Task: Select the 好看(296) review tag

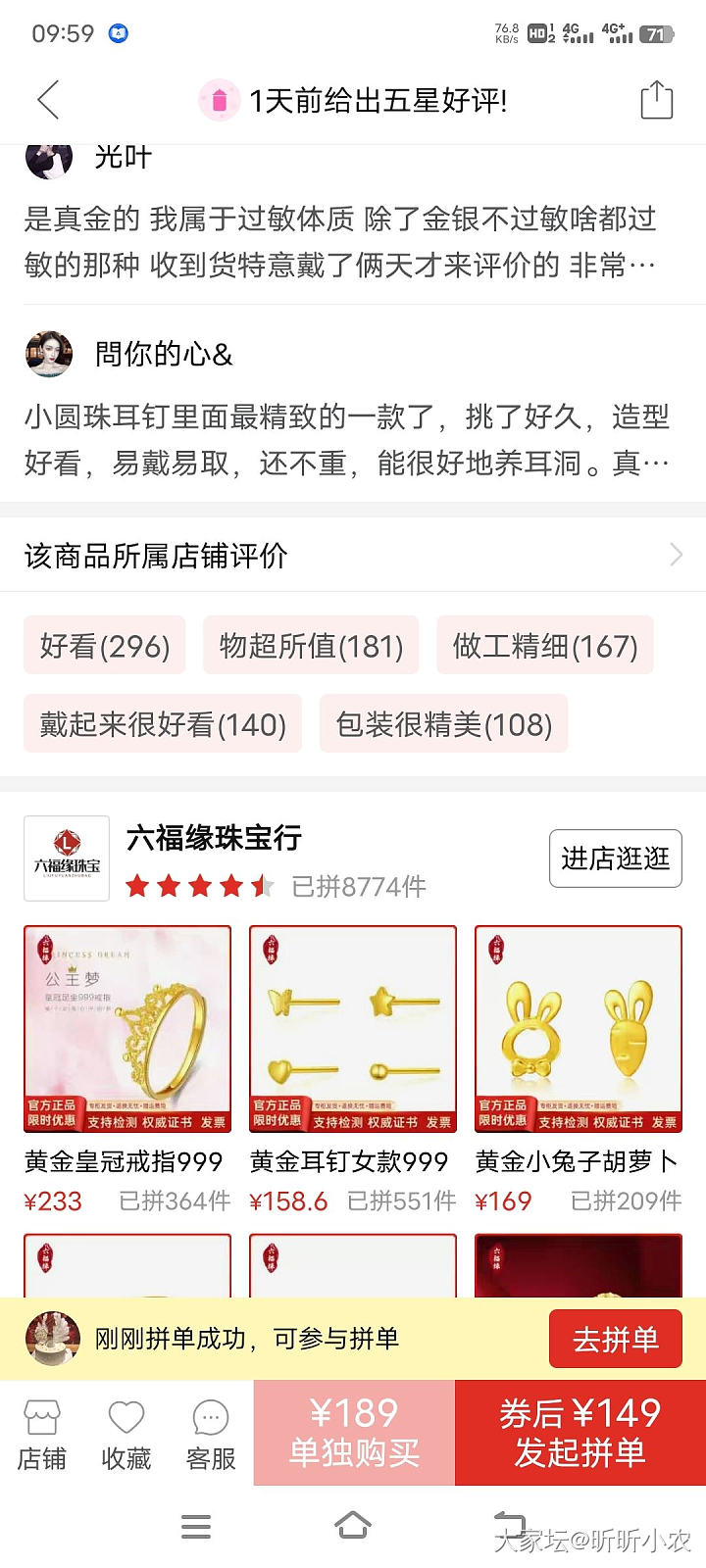Action: (105, 646)
